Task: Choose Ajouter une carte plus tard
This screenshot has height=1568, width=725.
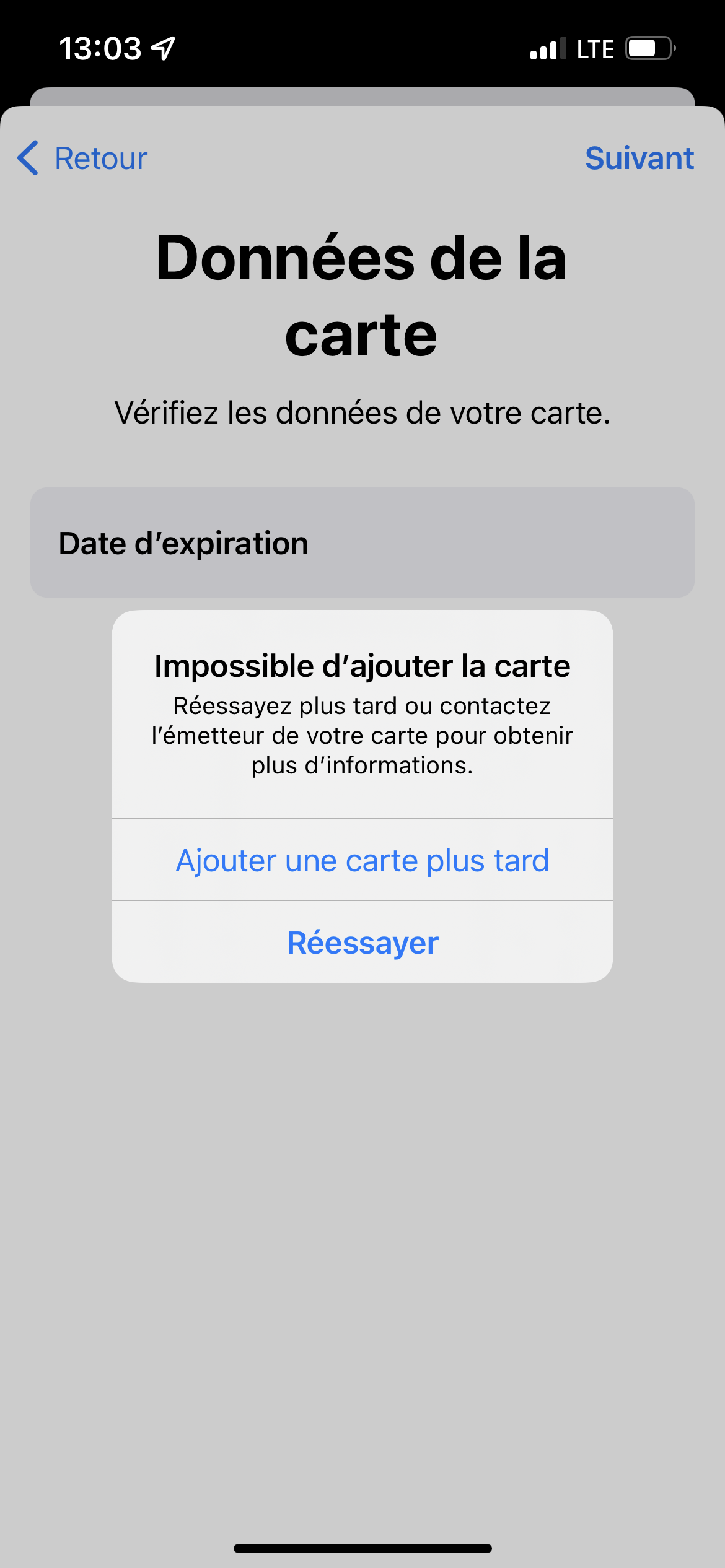Action: click(362, 860)
